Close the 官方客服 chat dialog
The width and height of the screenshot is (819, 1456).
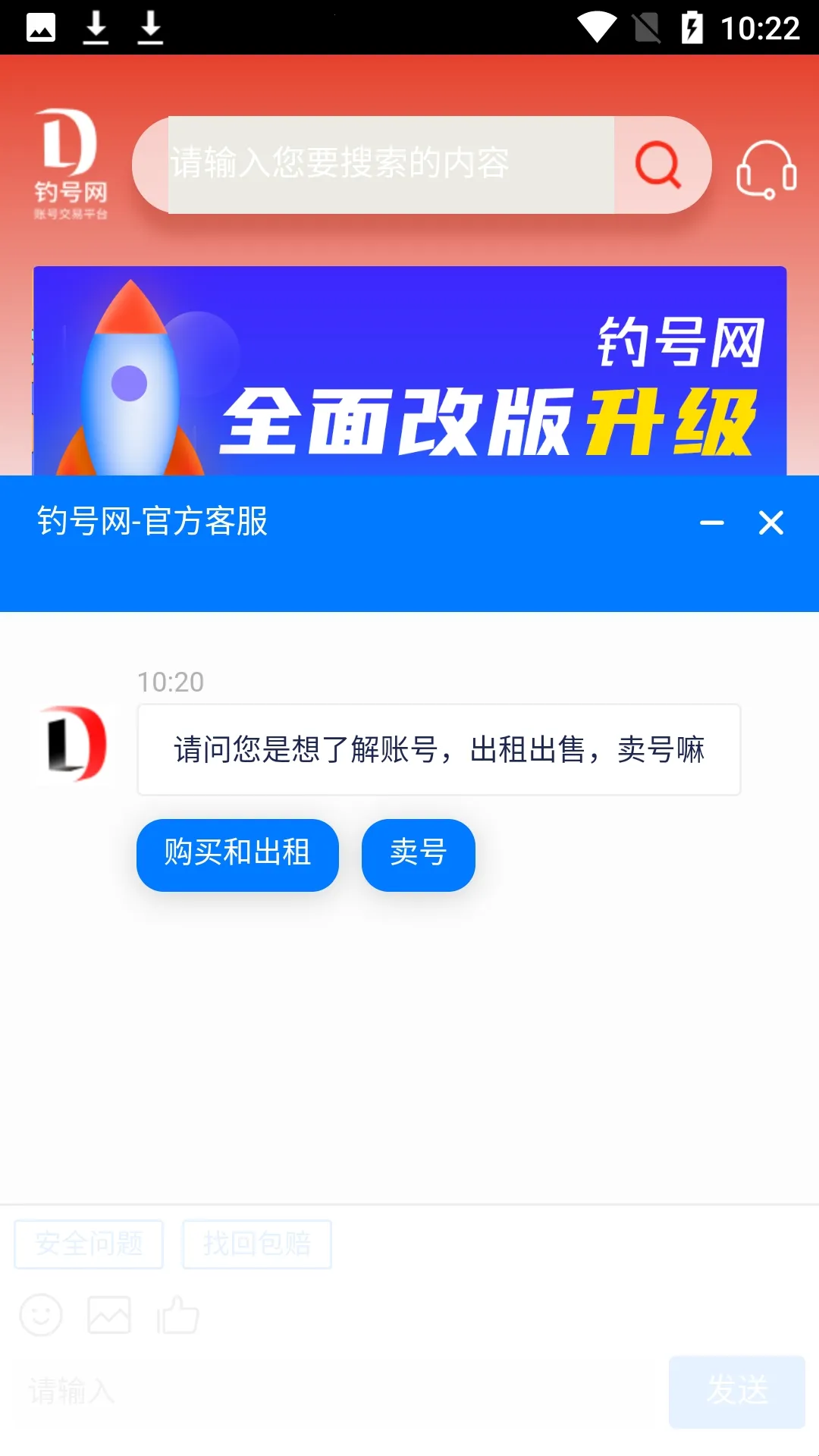pos(770,523)
